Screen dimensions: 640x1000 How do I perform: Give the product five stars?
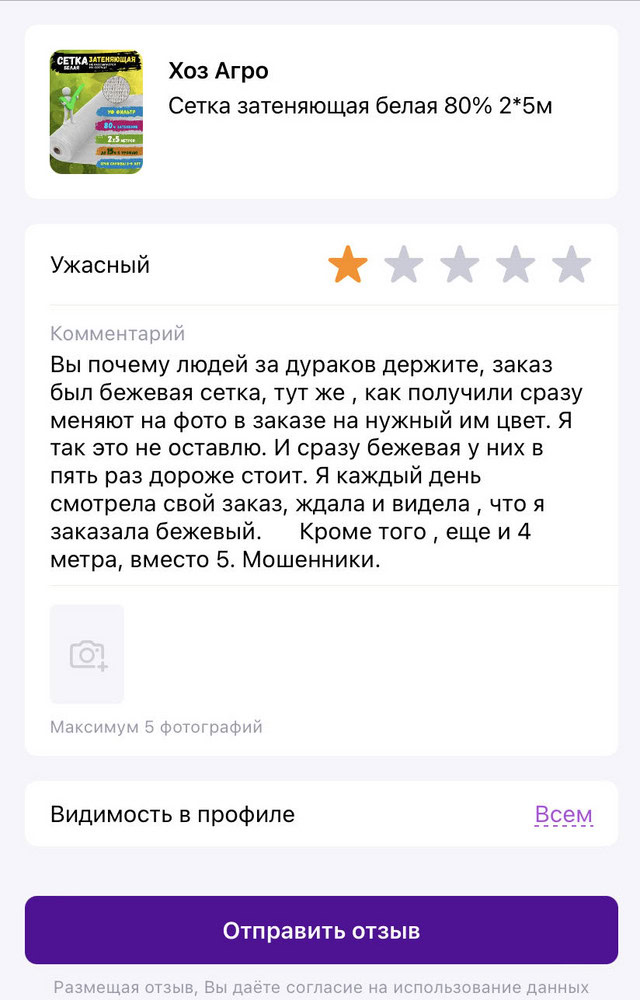pyautogui.click(x=572, y=265)
